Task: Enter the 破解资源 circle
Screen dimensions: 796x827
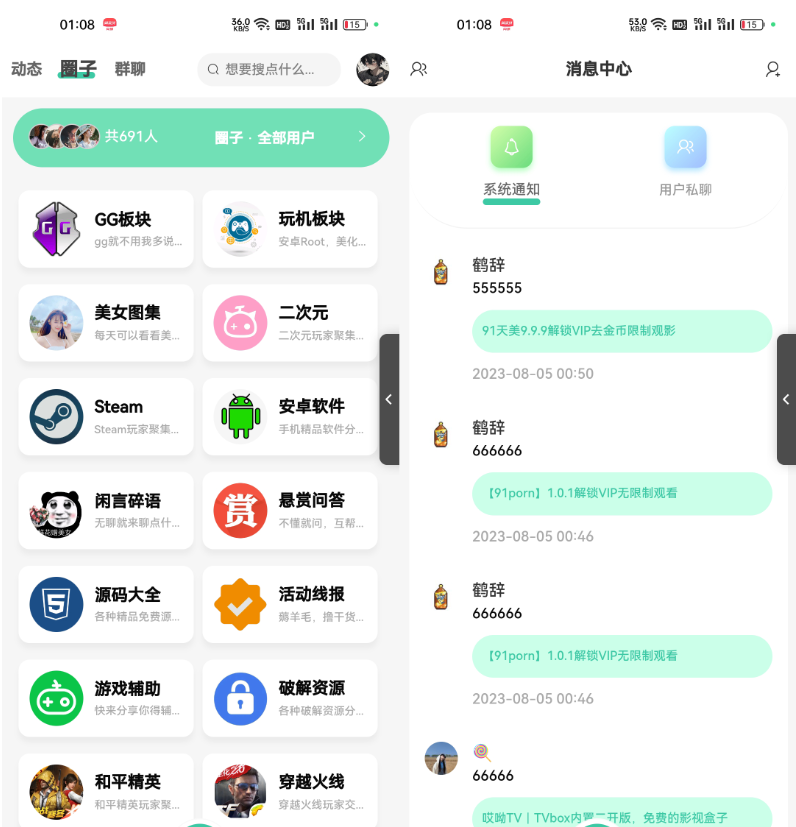Action: (290, 698)
